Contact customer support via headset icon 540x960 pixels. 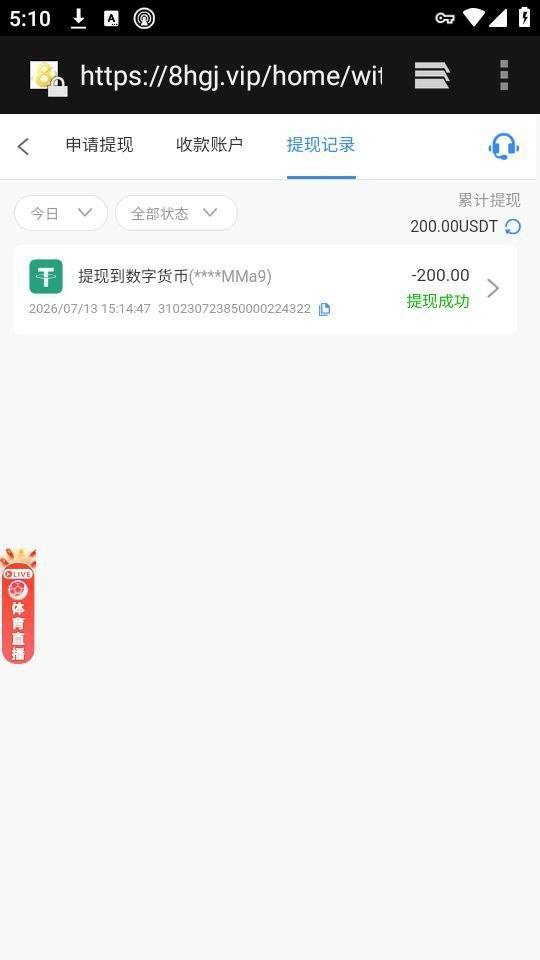(x=503, y=146)
